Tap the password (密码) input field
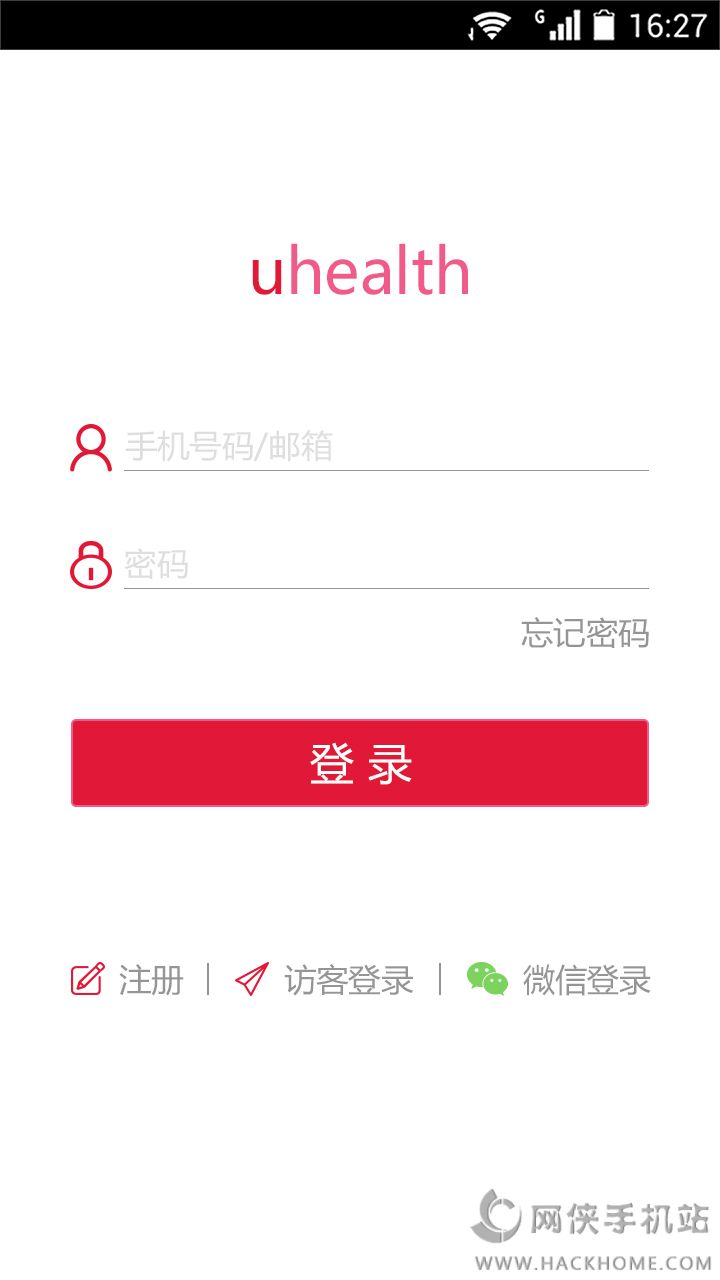The width and height of the screenshot is (720, 1280). (x=385, y=565)
